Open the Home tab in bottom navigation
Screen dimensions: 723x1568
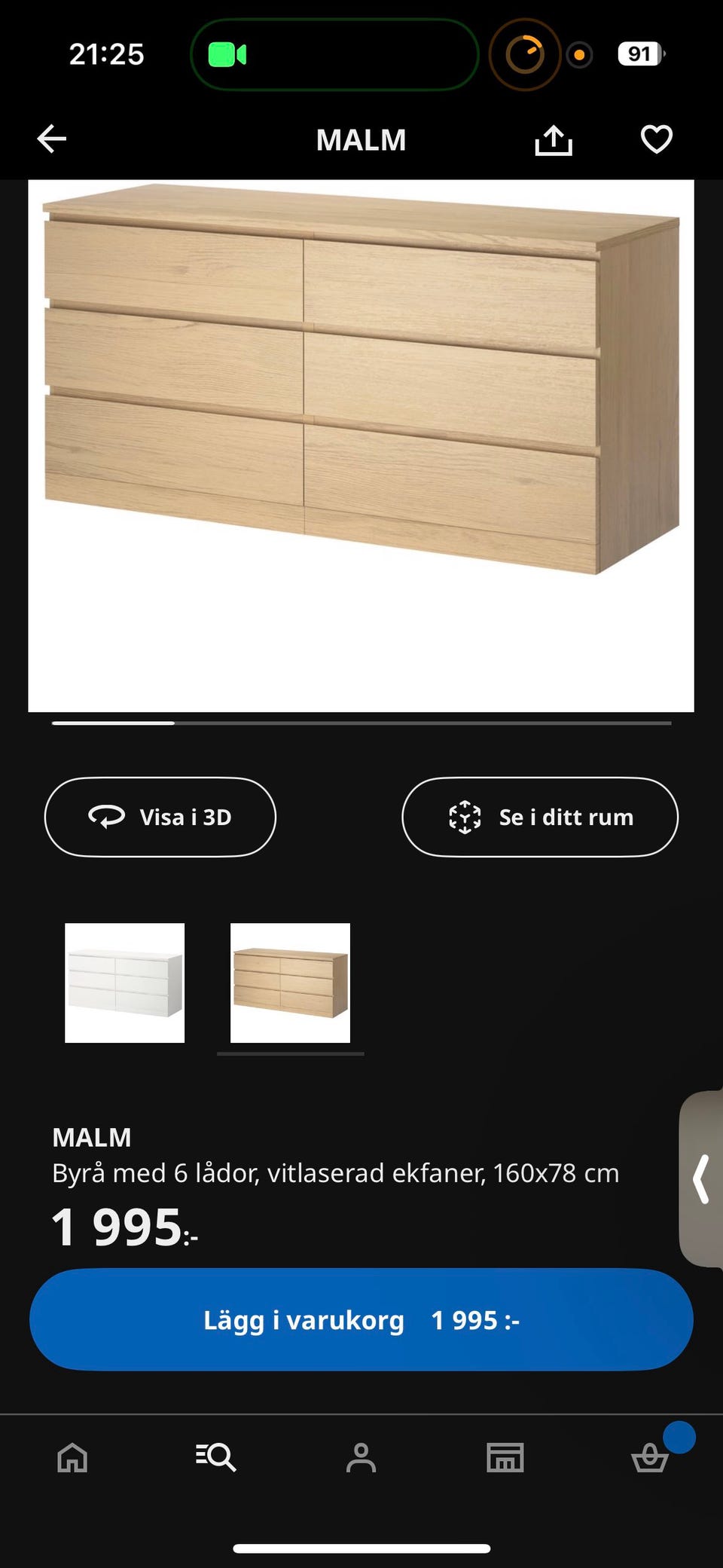point(72,1456)
